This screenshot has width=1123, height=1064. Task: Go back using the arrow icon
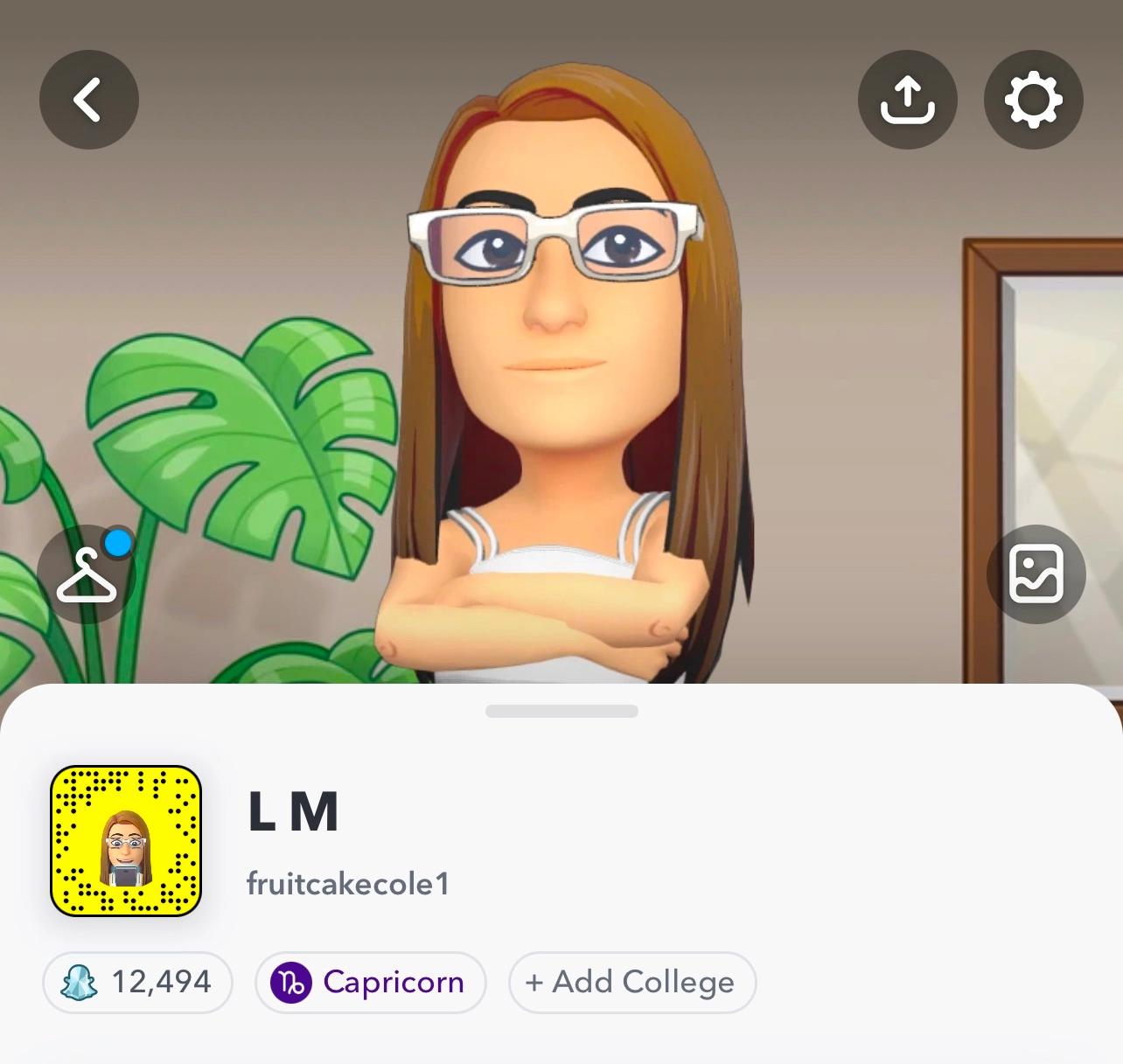(x=88, y=99)
